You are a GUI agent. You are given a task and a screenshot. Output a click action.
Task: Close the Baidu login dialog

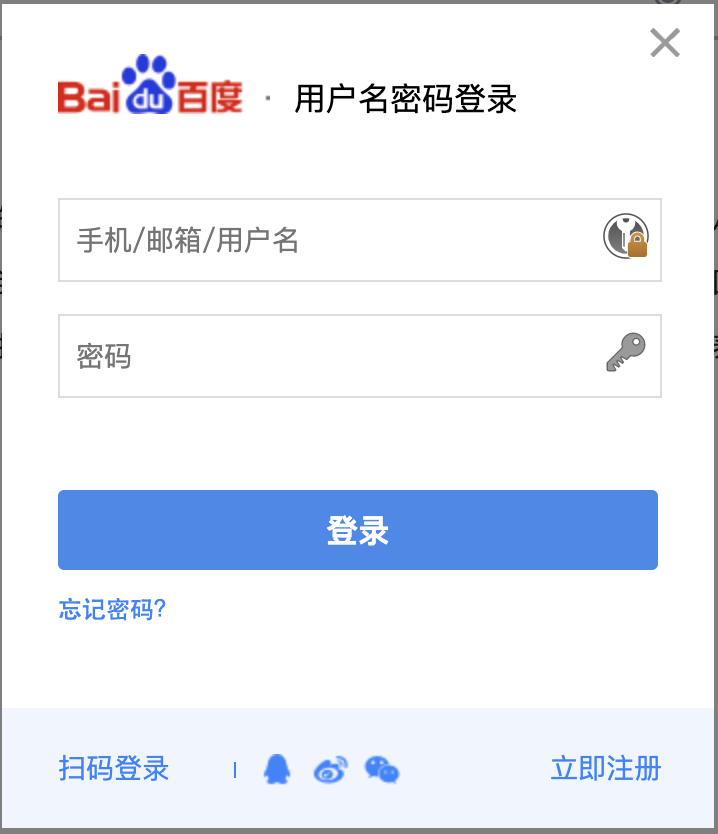click(665, 43)
